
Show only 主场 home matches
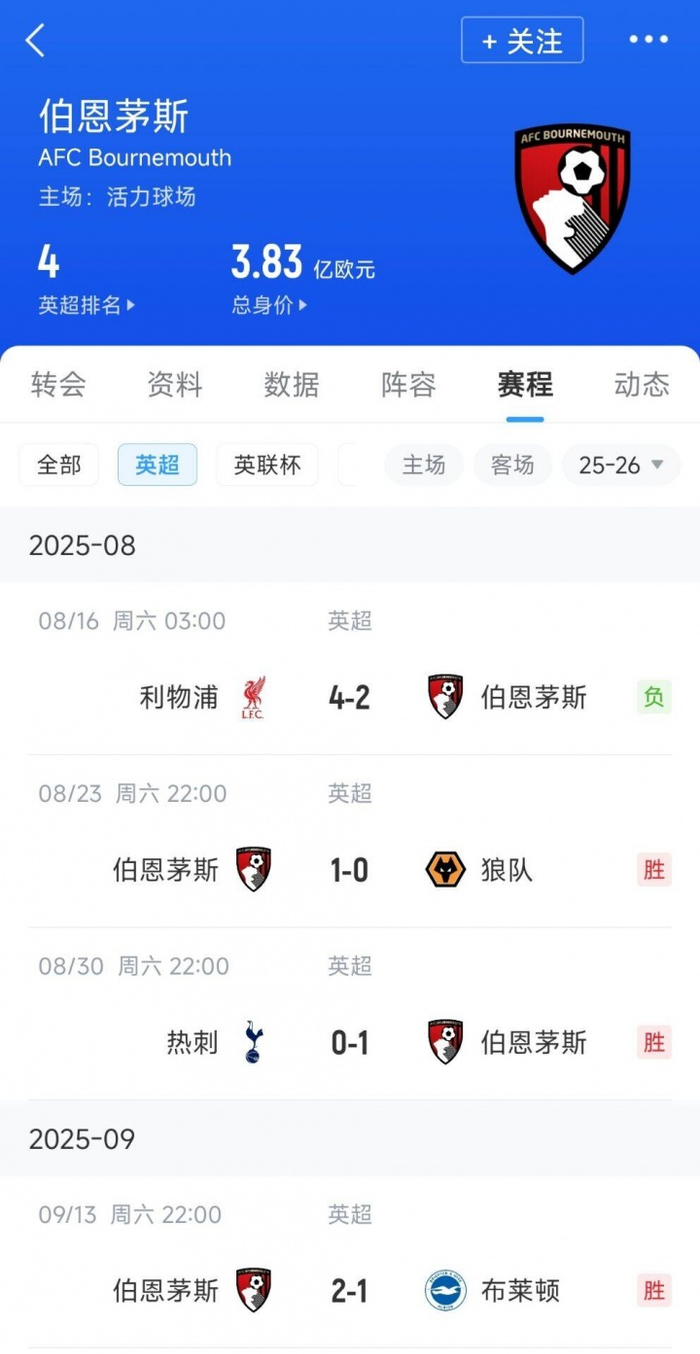tap(424, 465)
